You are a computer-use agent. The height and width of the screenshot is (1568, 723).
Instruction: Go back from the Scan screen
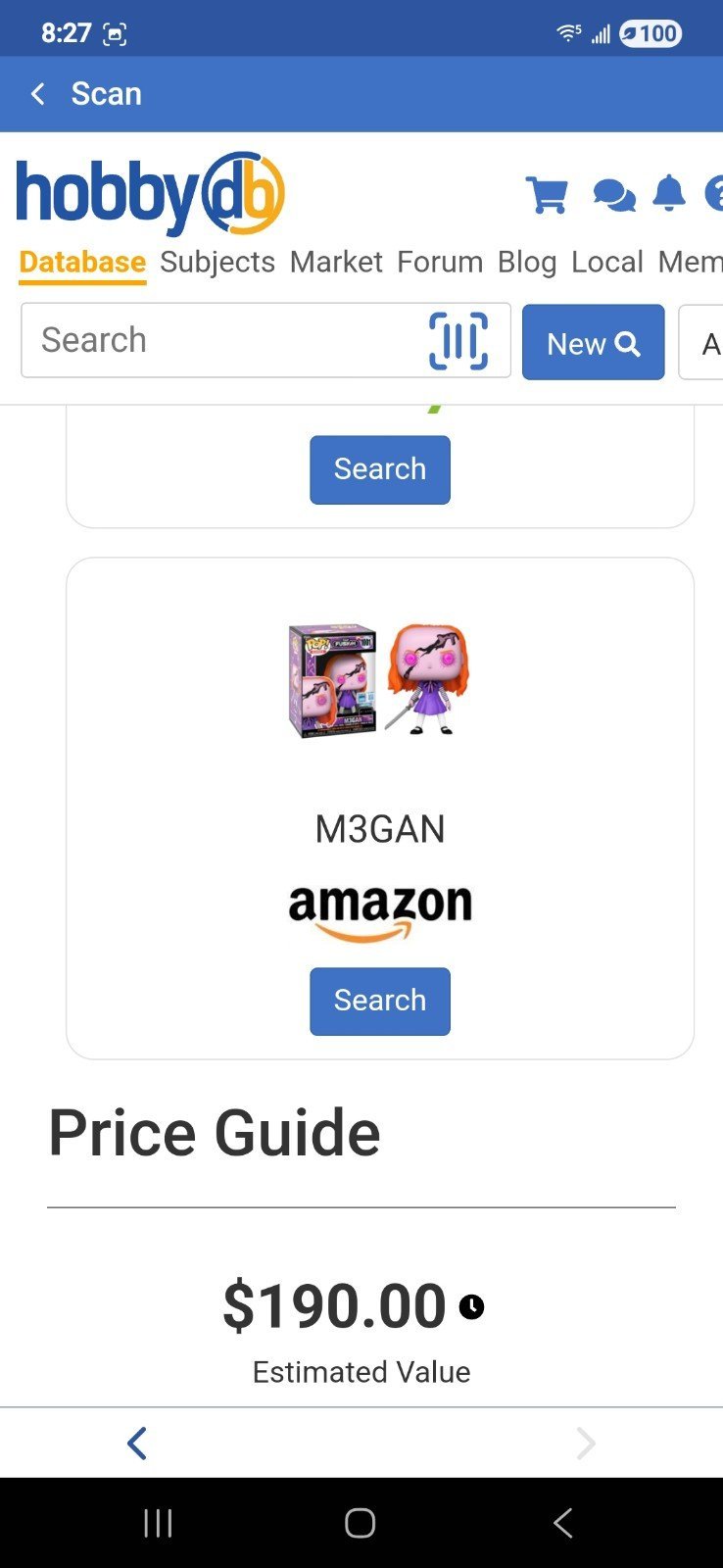38,94
